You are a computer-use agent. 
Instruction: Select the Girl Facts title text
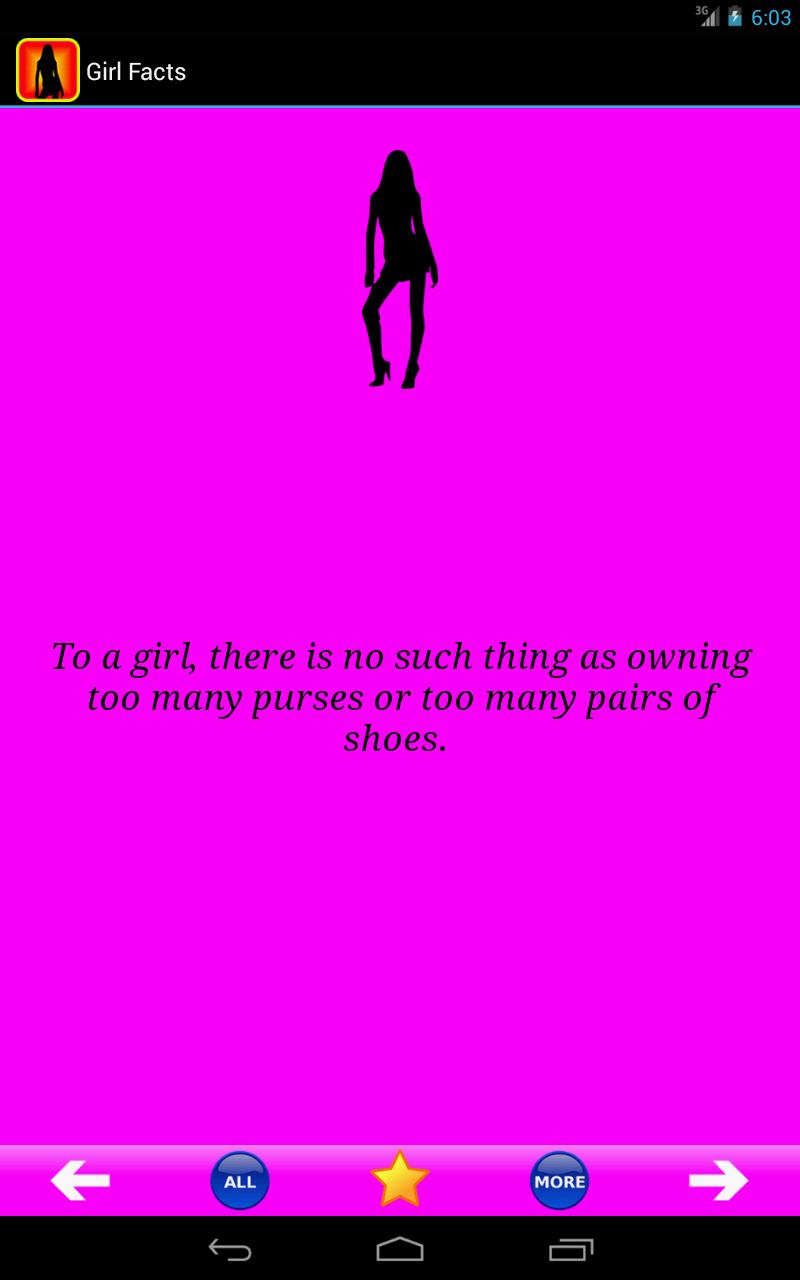click(x=136, y=71)
